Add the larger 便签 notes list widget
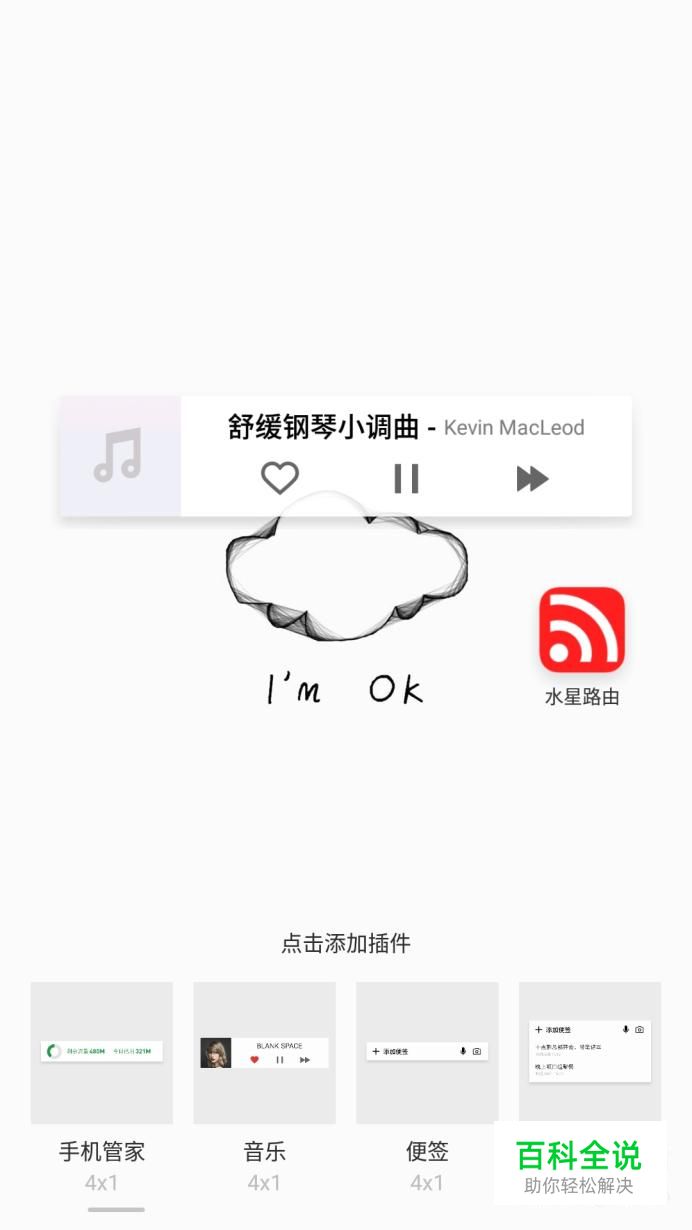692x1230 pixels. pyautogui.click(x=590, y=1053)
